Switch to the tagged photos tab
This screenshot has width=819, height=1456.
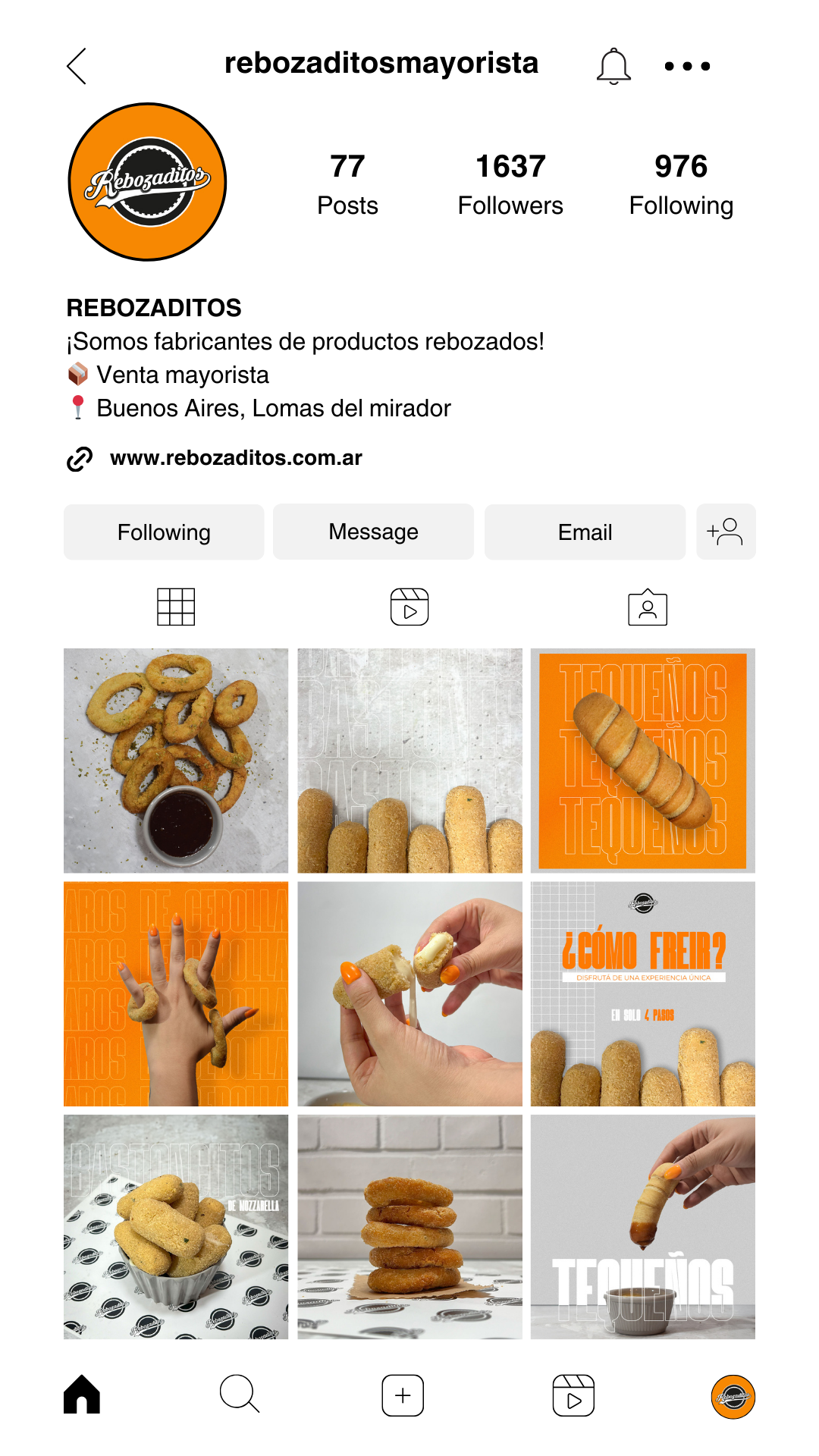648,607
